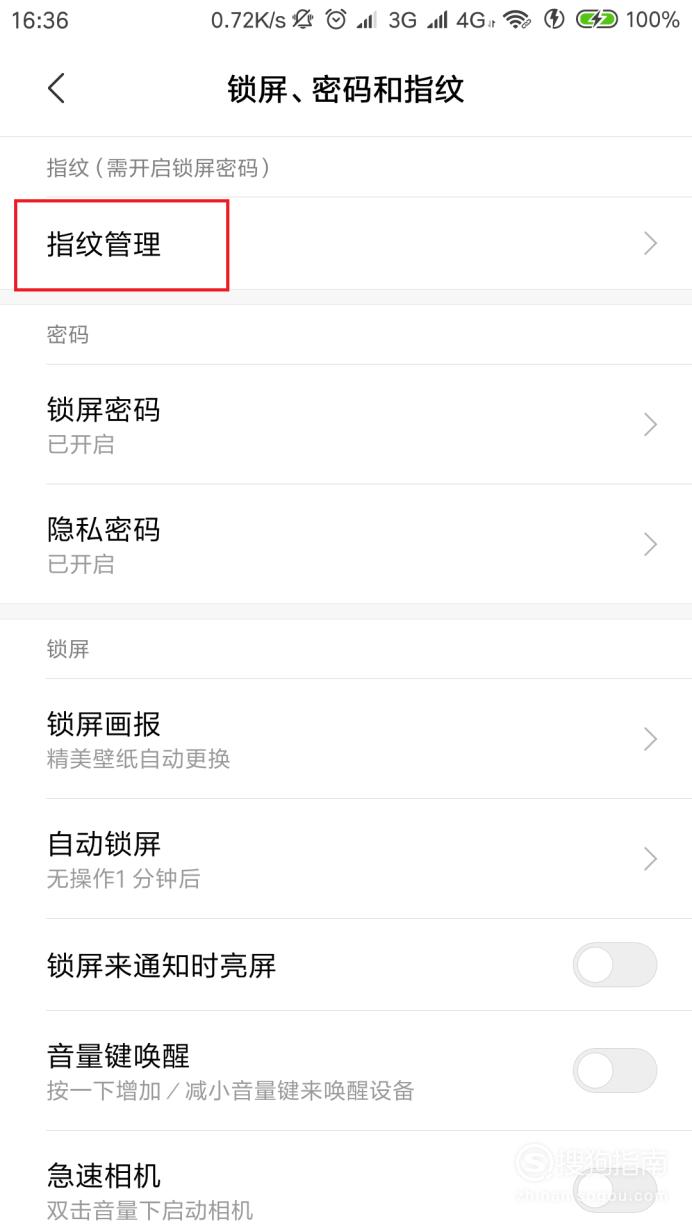Toggle 锁屏来通知时亮屏 switch
This screenshot has width=692, height=1230.
[x=614, y=965]
